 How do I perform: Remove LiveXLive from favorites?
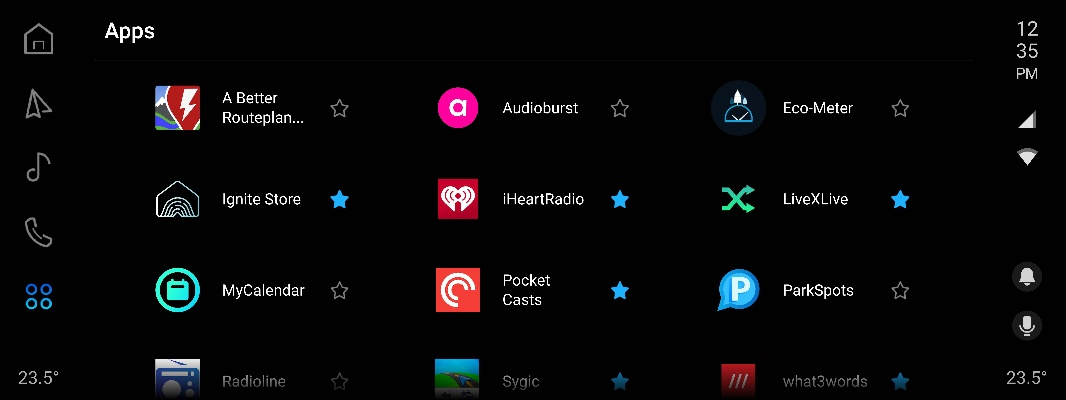[900, 199]
